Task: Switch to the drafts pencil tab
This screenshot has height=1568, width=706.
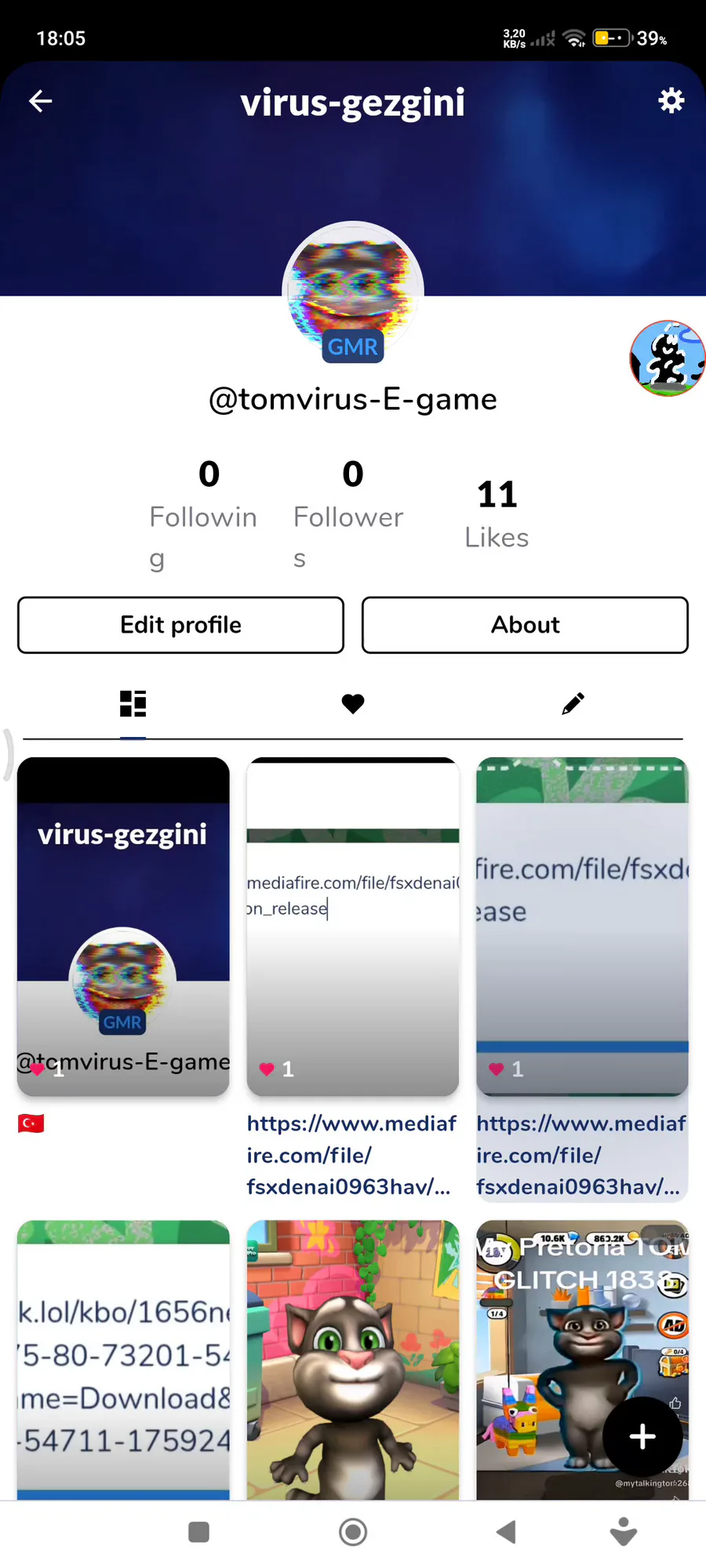Action: [x=573, y=703]
